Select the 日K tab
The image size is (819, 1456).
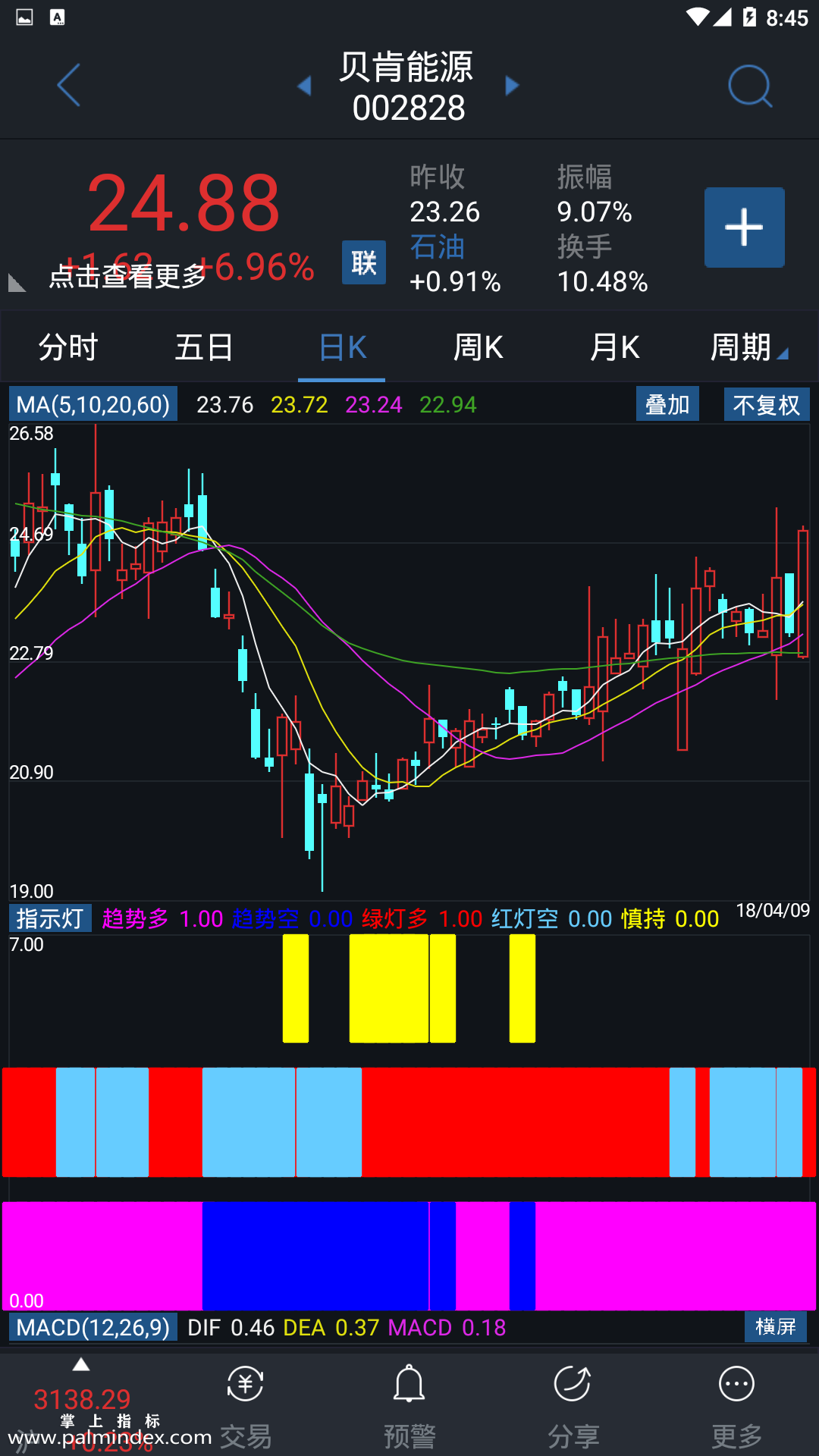342,347
